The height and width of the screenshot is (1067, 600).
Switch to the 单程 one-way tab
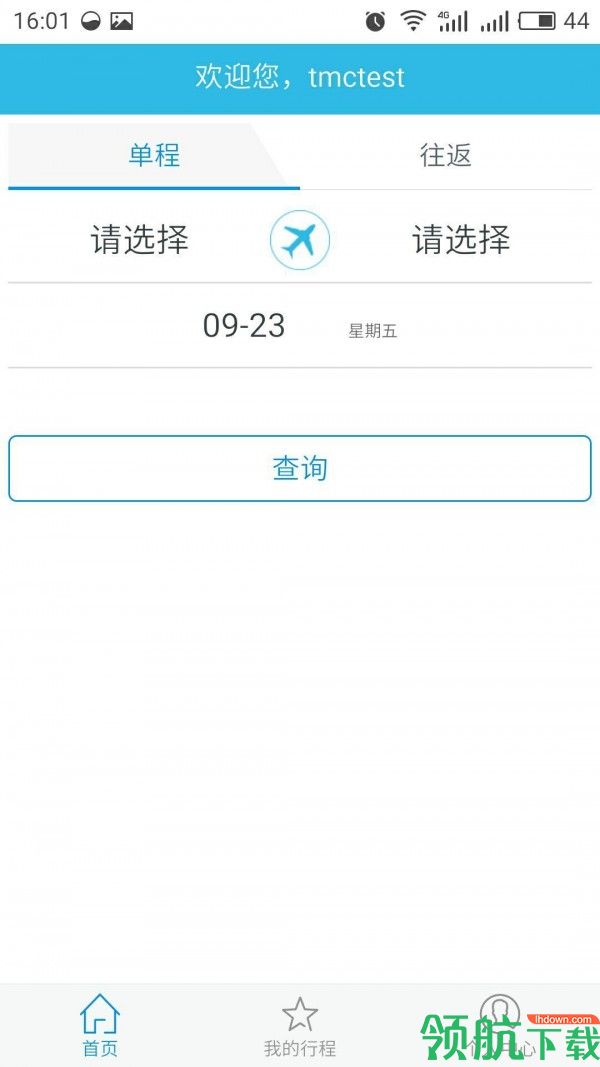154,156
